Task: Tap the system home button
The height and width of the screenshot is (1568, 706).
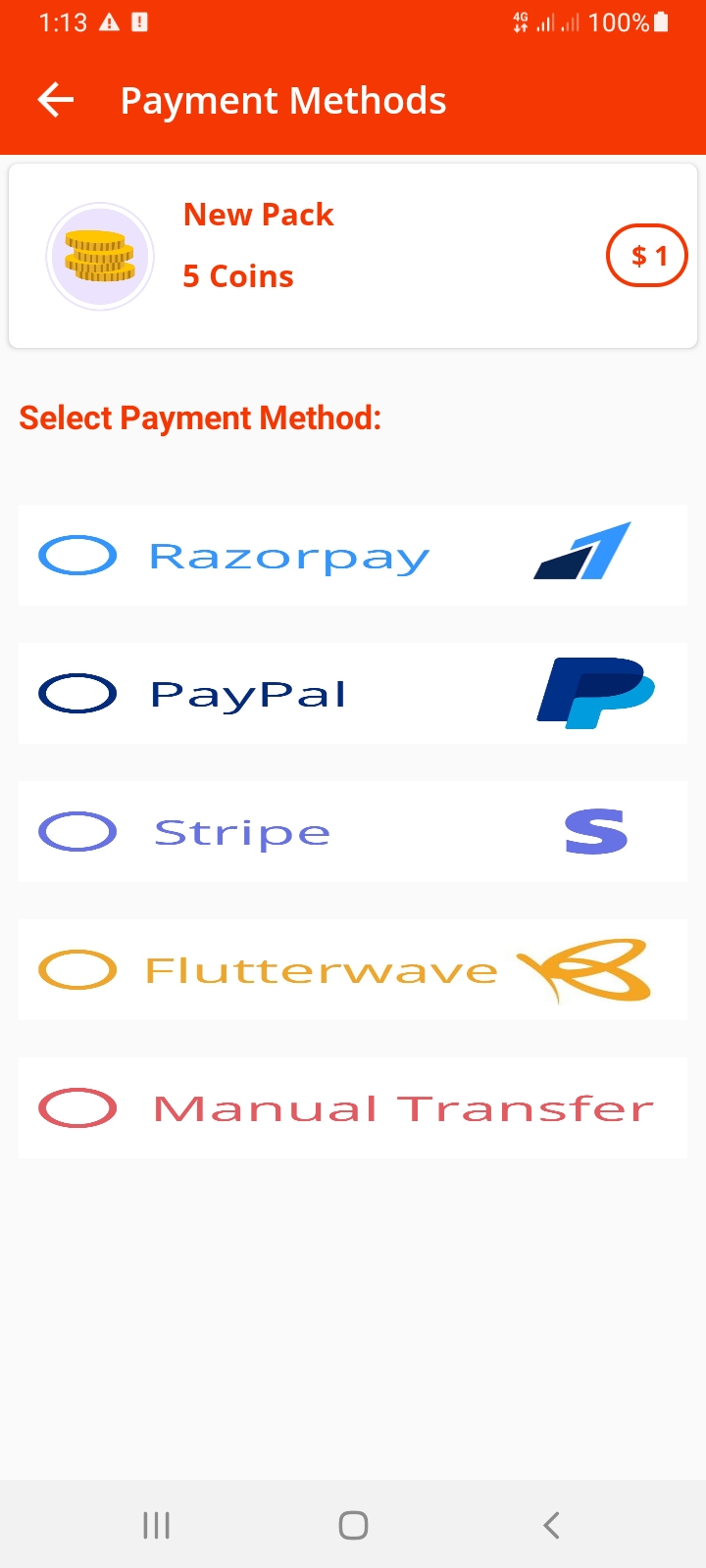Action: (353, 1525)
